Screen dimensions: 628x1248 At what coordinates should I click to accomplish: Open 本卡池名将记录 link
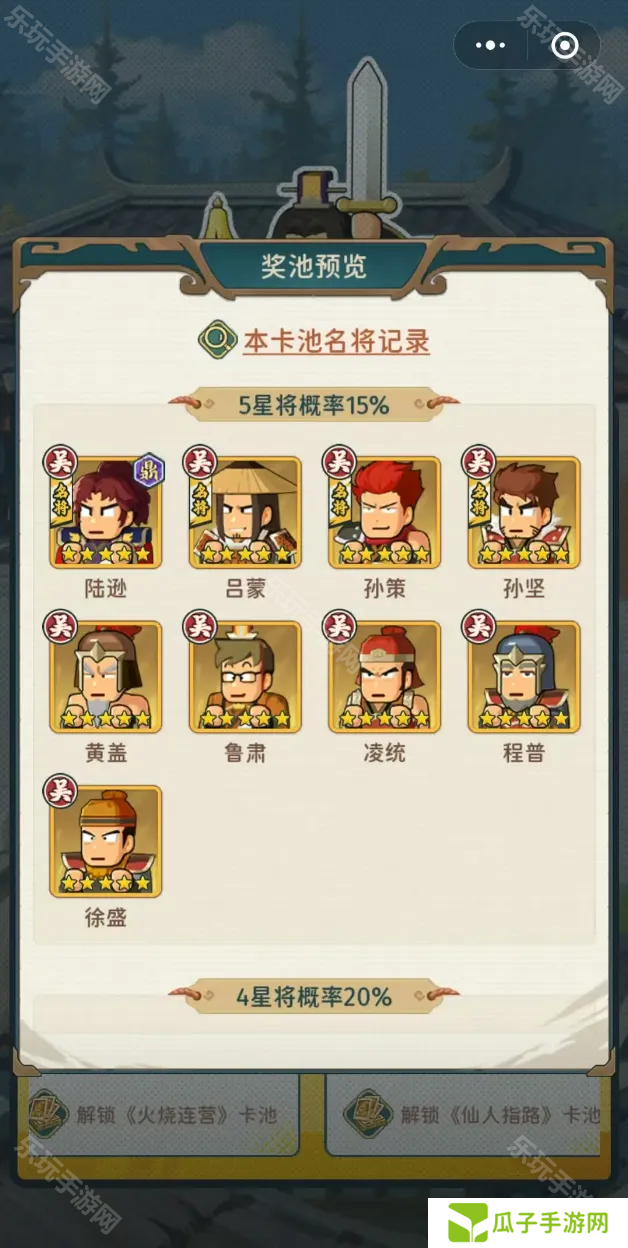[336, 341]
